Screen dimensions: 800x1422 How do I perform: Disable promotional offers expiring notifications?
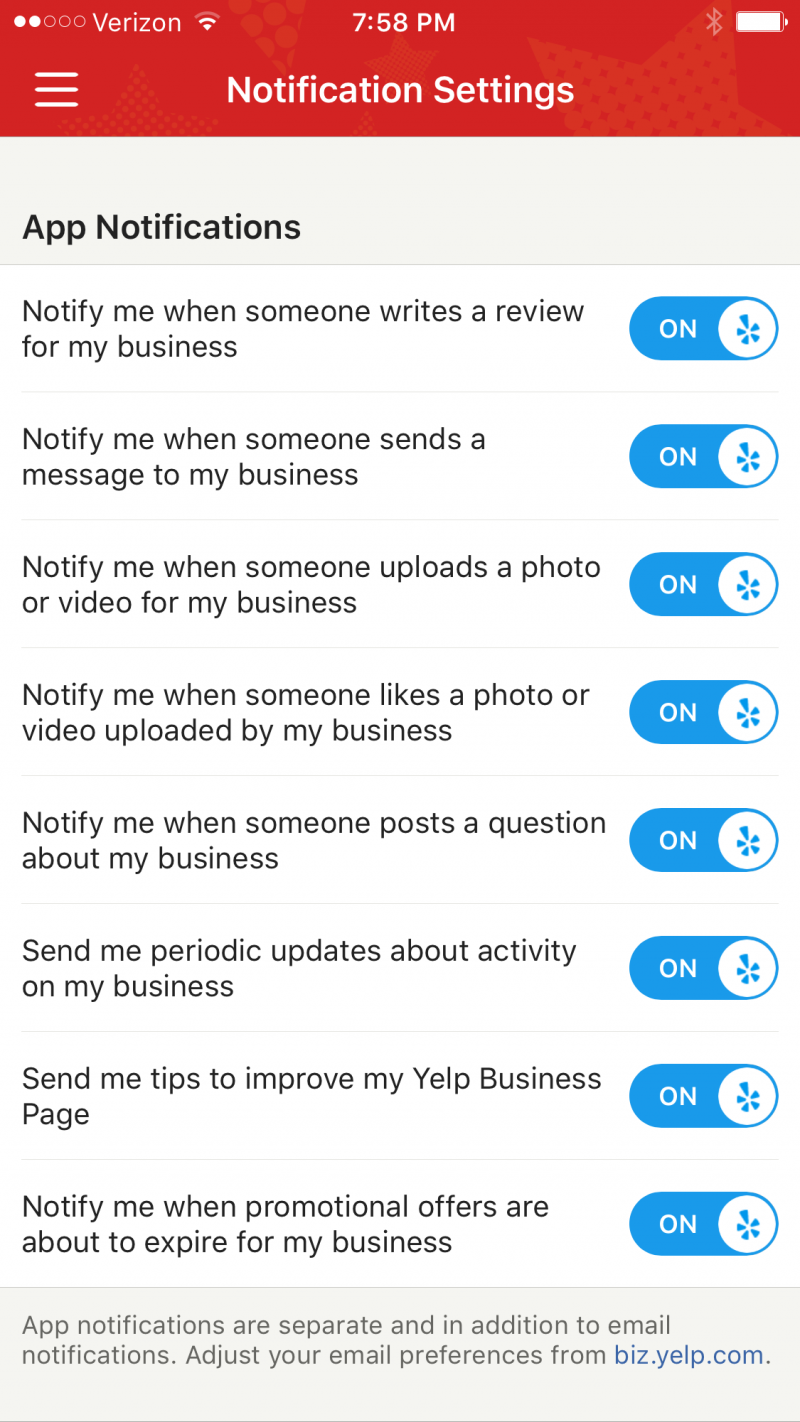tap(703, 1225)
